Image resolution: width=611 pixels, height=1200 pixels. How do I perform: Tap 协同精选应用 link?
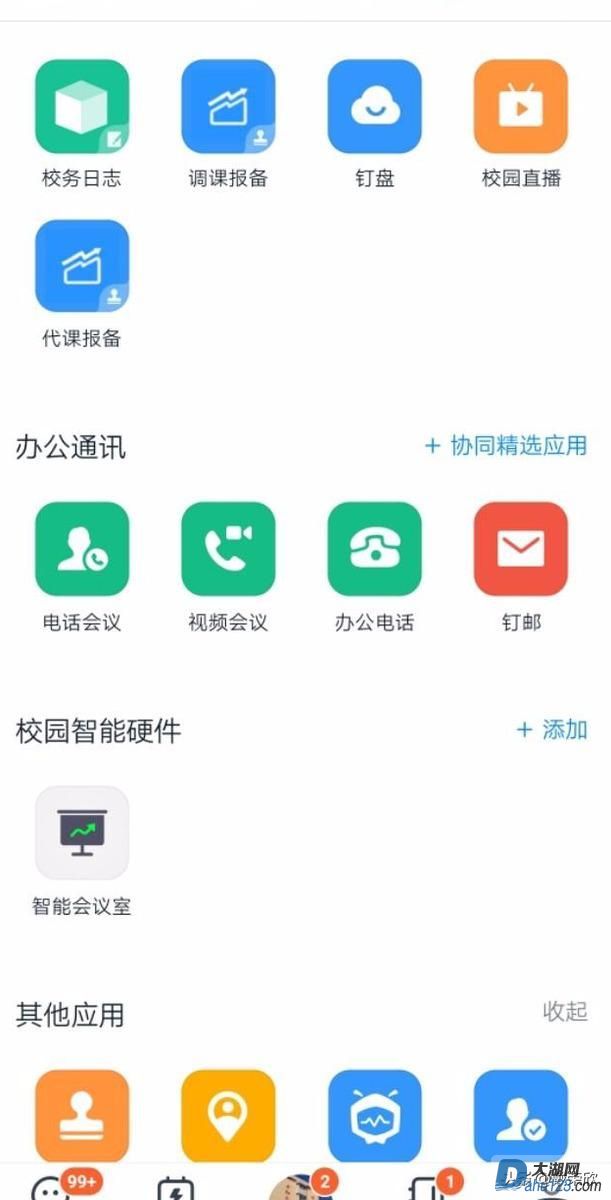coord(506,446)
